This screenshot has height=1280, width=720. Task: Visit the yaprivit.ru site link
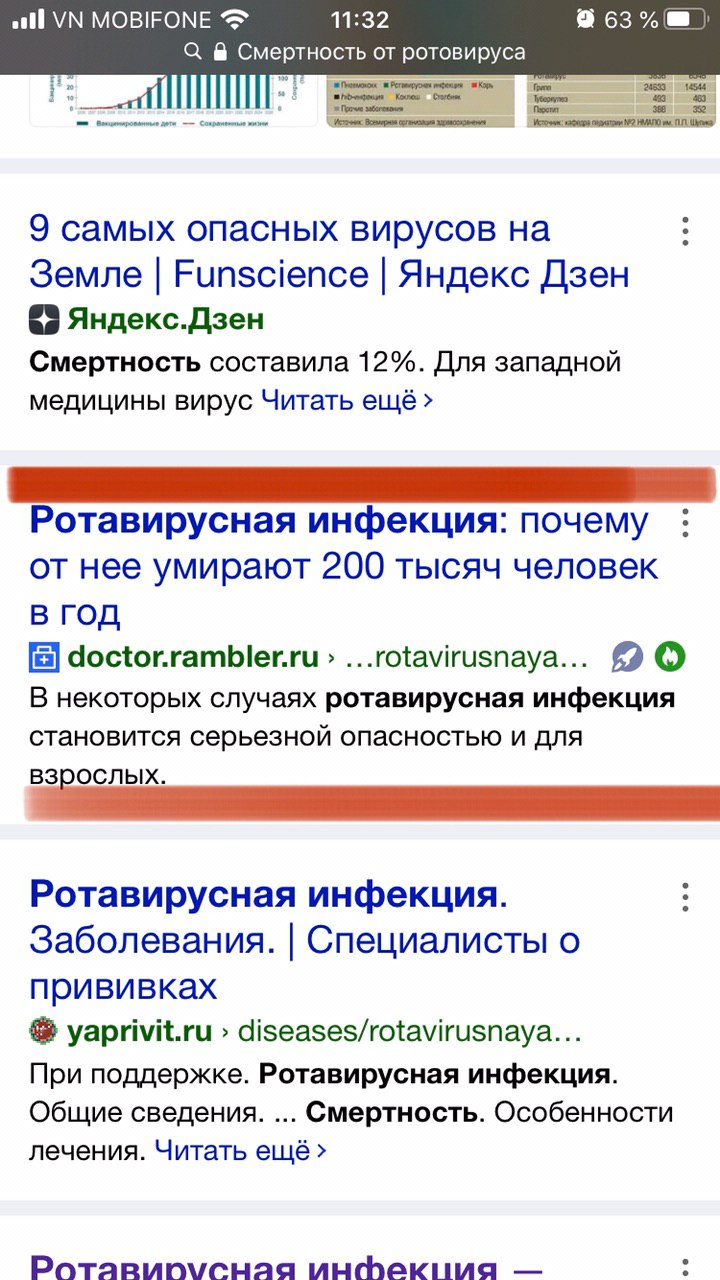pos(140,1031)
